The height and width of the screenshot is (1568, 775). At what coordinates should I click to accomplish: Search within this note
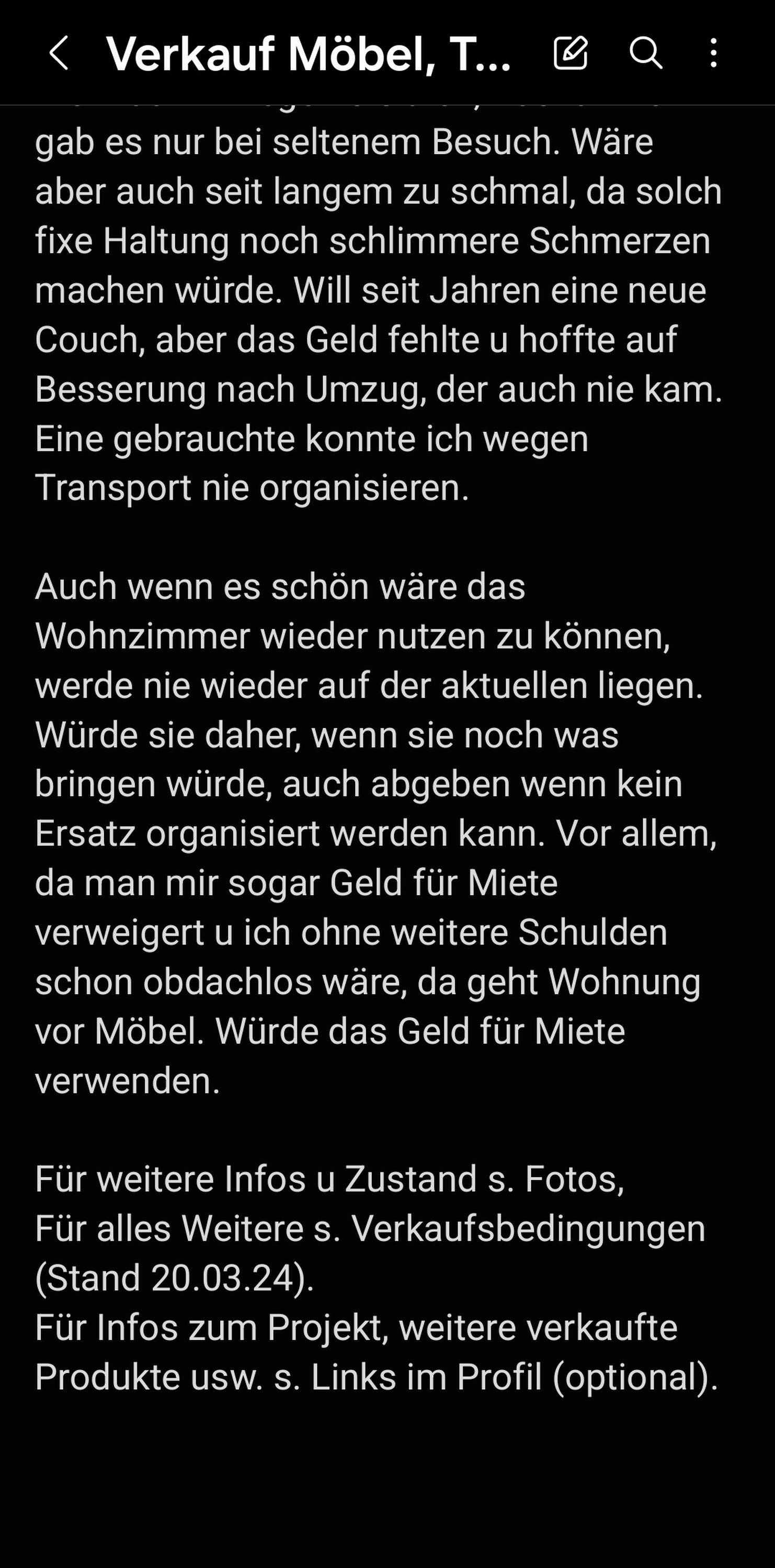coord(645,53)
